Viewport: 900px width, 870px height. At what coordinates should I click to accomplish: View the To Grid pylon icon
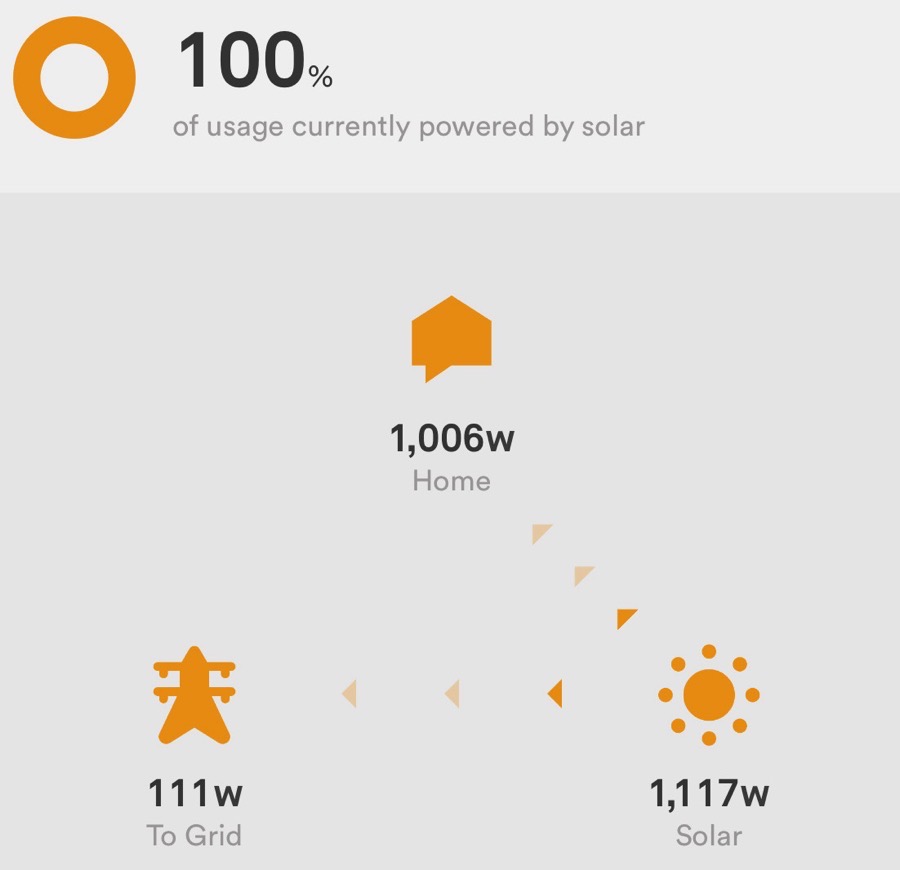point(194,695)
